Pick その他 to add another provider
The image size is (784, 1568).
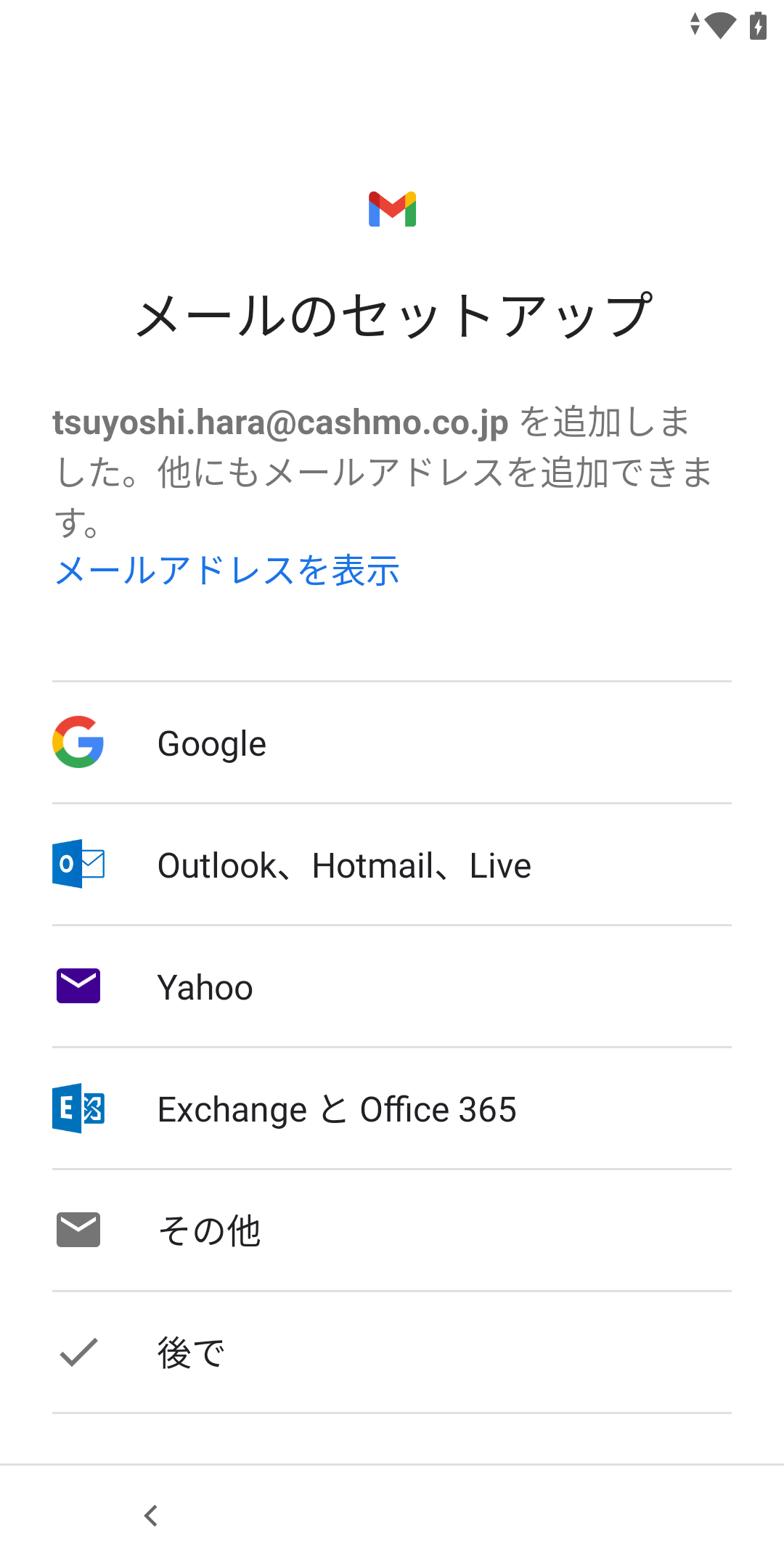tap(392, 1231)
